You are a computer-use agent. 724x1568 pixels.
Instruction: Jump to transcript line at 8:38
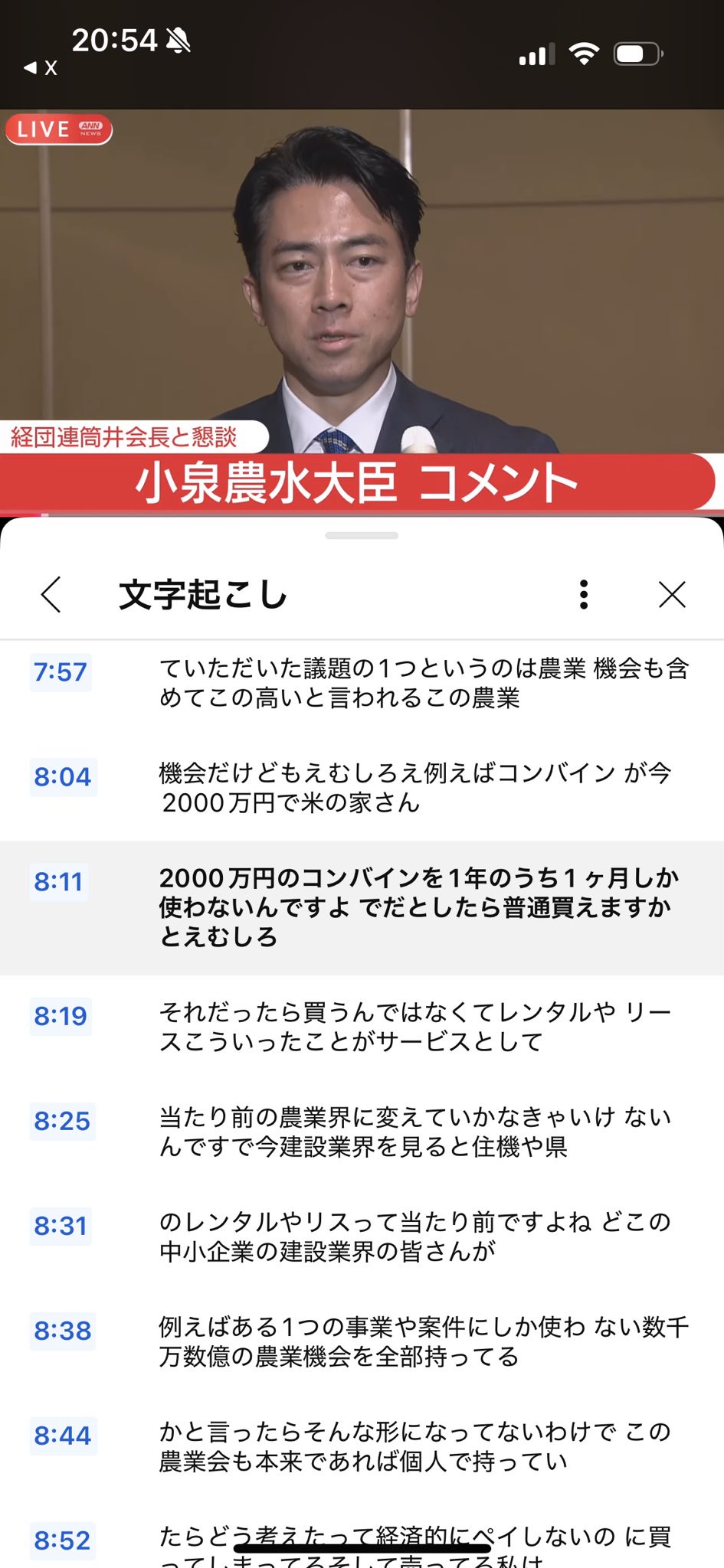362,1342
